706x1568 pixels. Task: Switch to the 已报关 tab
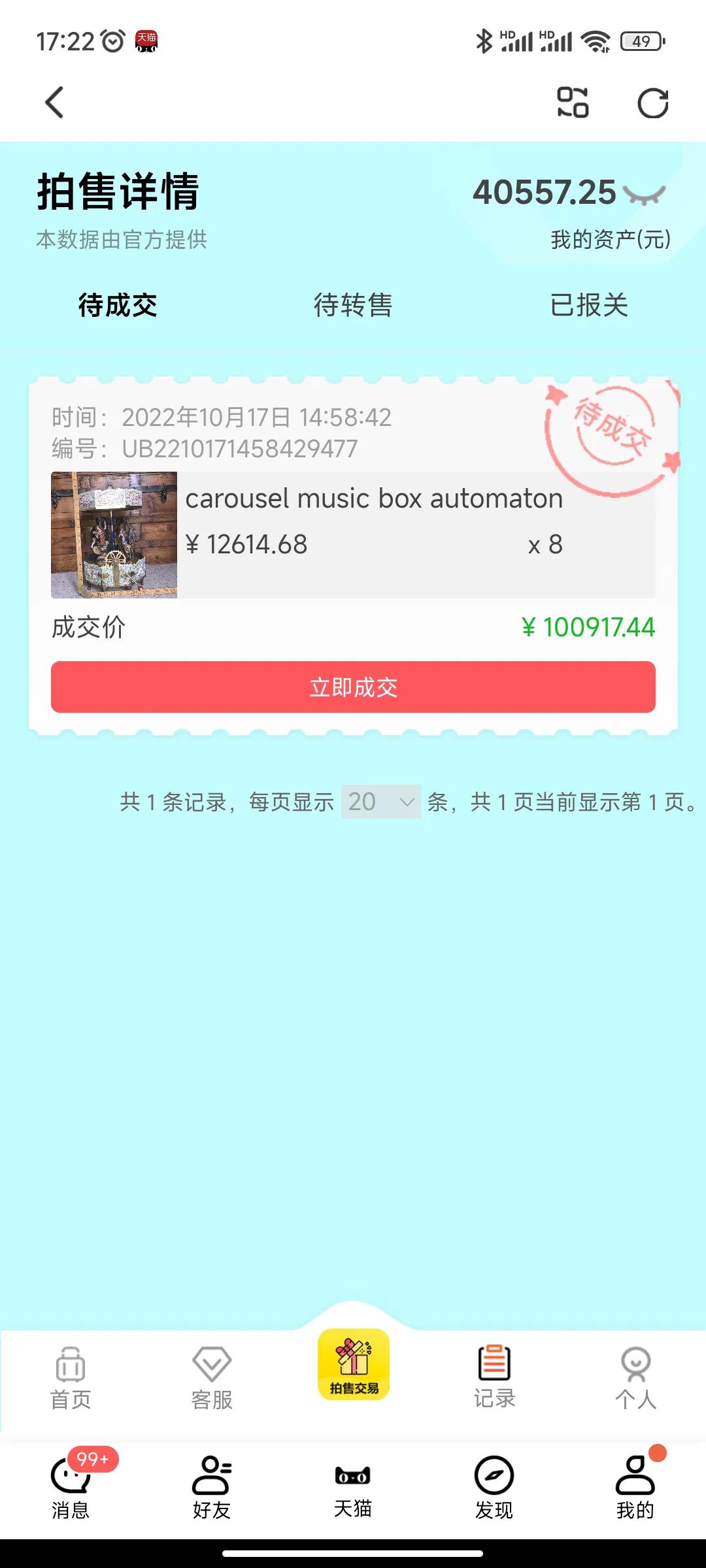(x=590, y=305)
